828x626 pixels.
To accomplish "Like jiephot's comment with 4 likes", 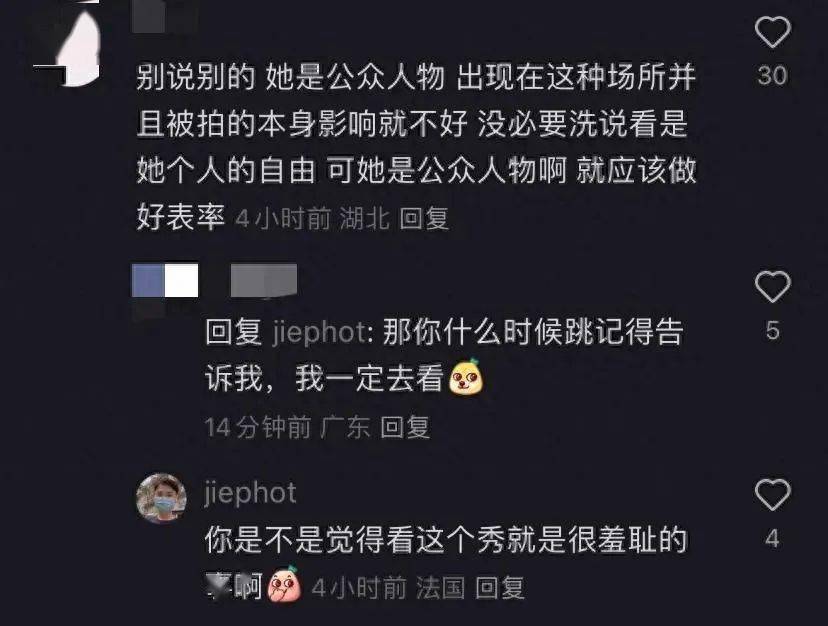I will coord(772,495).
